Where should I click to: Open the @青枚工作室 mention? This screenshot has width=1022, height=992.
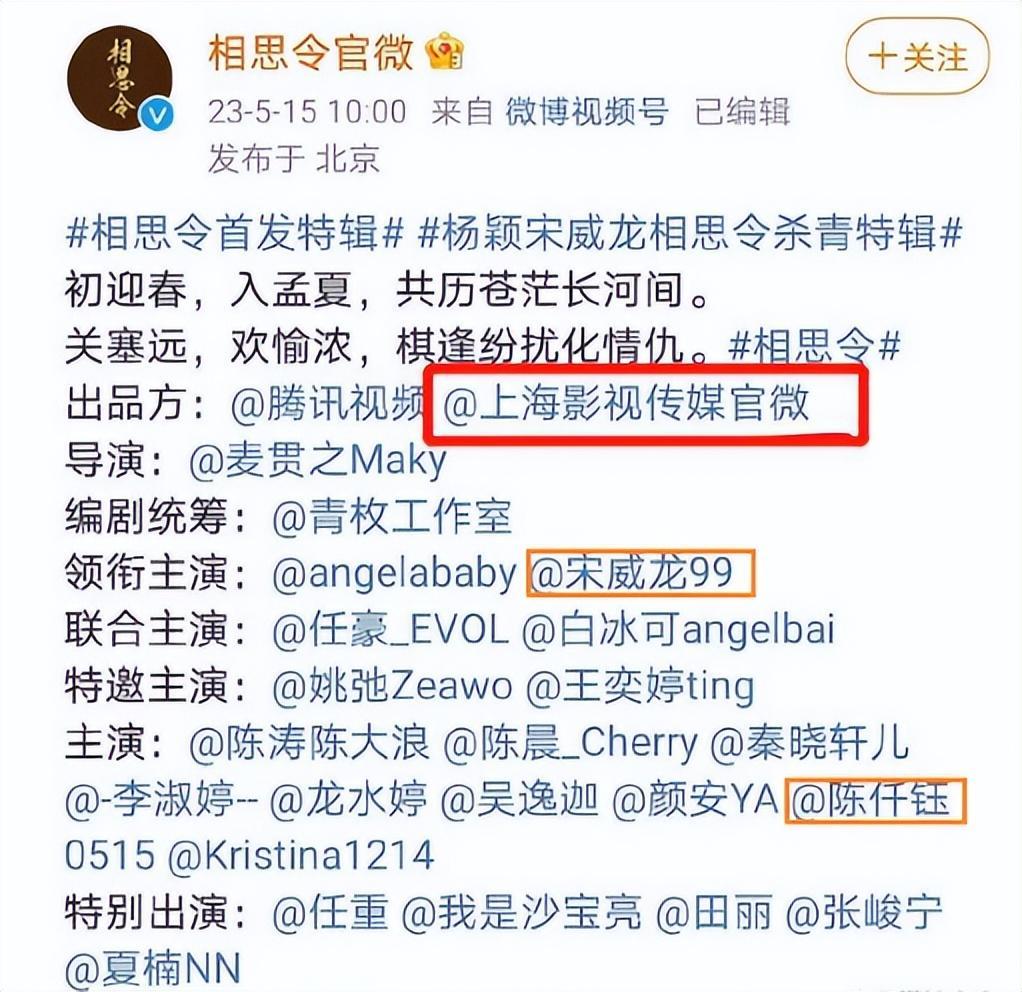[x=391, y=517]
